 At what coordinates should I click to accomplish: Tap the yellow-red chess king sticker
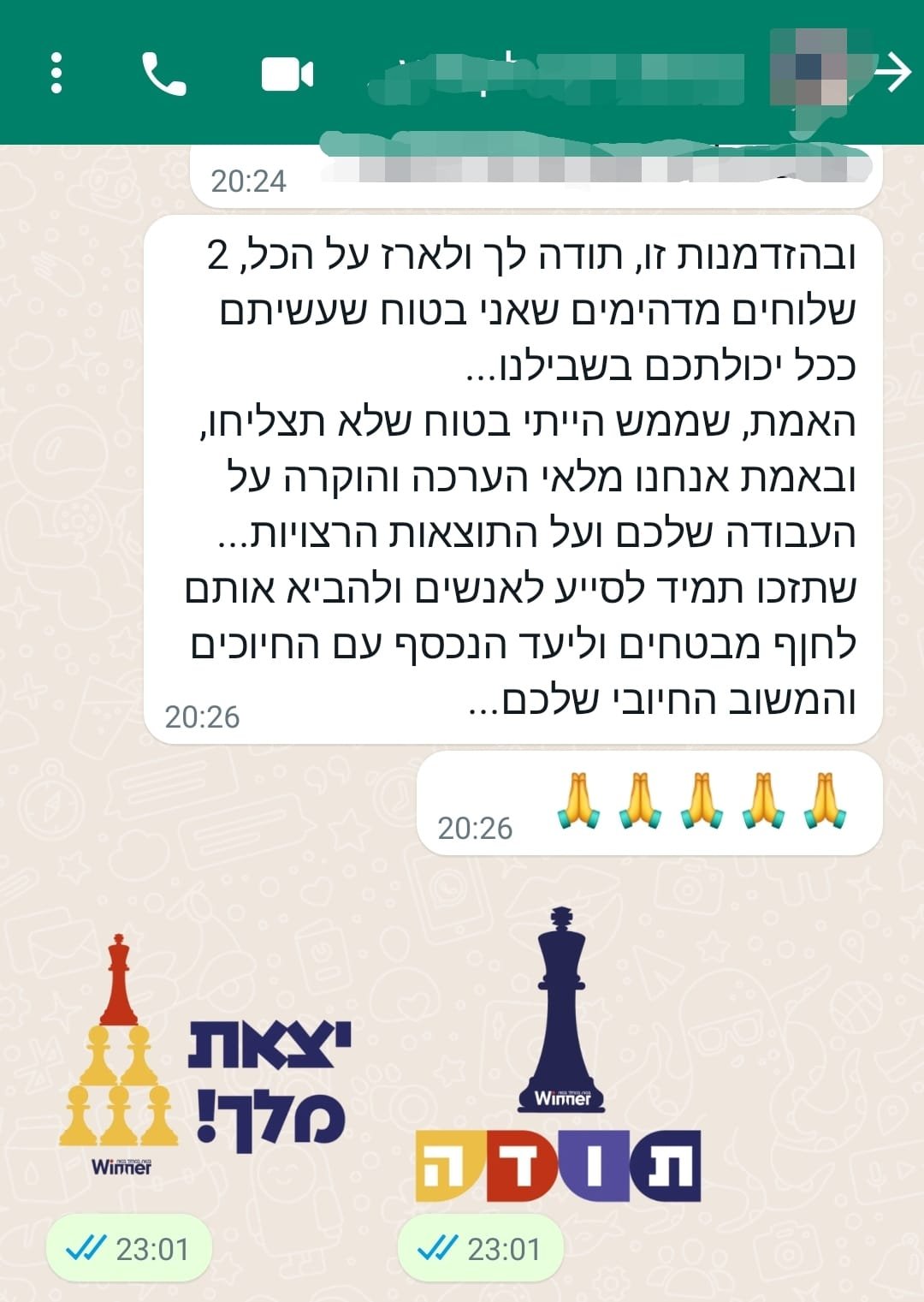[x=205, y=1061]
